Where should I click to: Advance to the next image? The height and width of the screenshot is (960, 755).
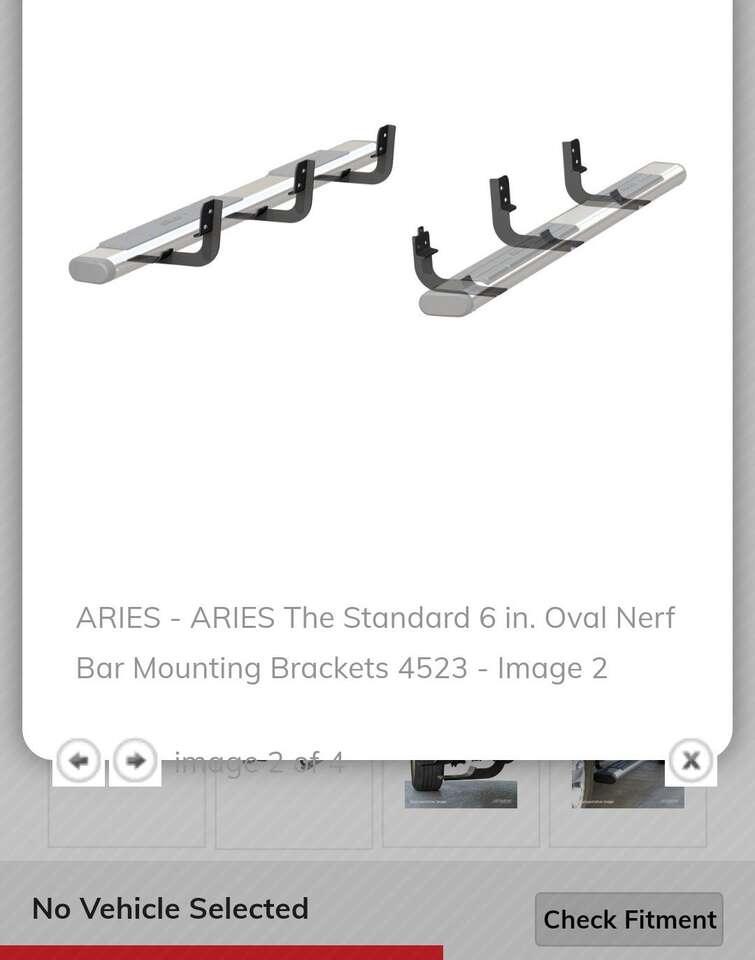tap(135, 761)
